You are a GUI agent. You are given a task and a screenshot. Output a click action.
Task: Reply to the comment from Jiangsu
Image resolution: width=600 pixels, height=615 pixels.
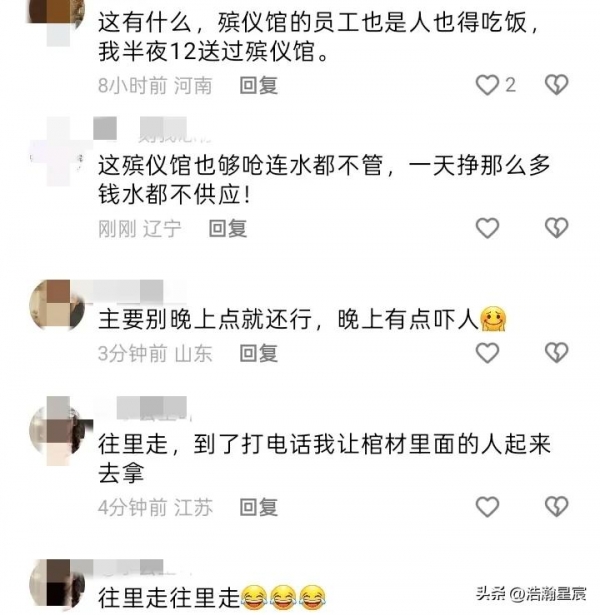258,507
